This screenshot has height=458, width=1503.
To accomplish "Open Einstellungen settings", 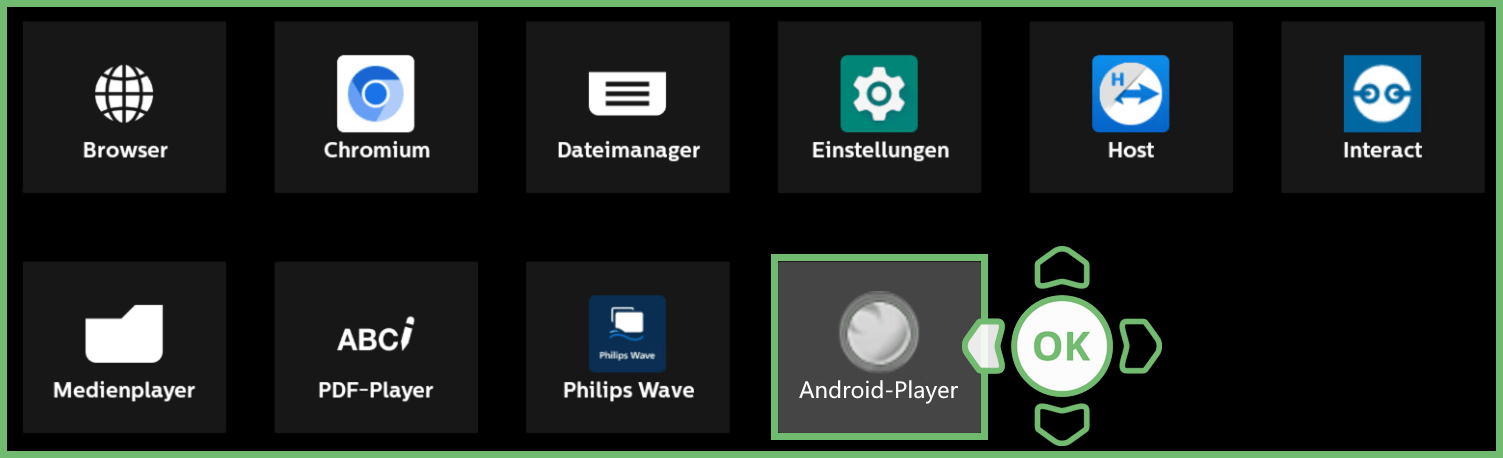I will pos(879,107).
